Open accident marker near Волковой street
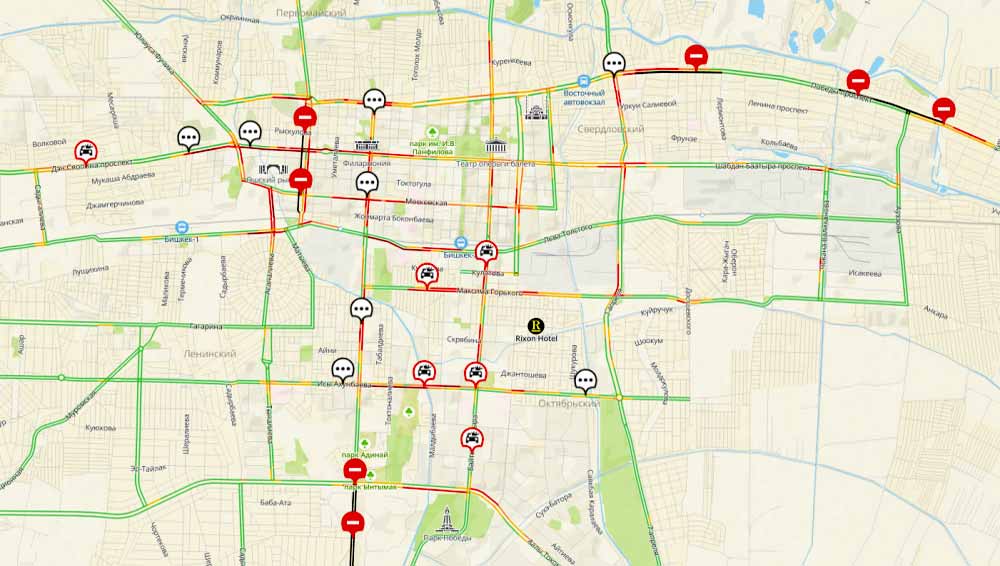The height and width of the screenshot is (566, 1000). [x=88, y=150]
